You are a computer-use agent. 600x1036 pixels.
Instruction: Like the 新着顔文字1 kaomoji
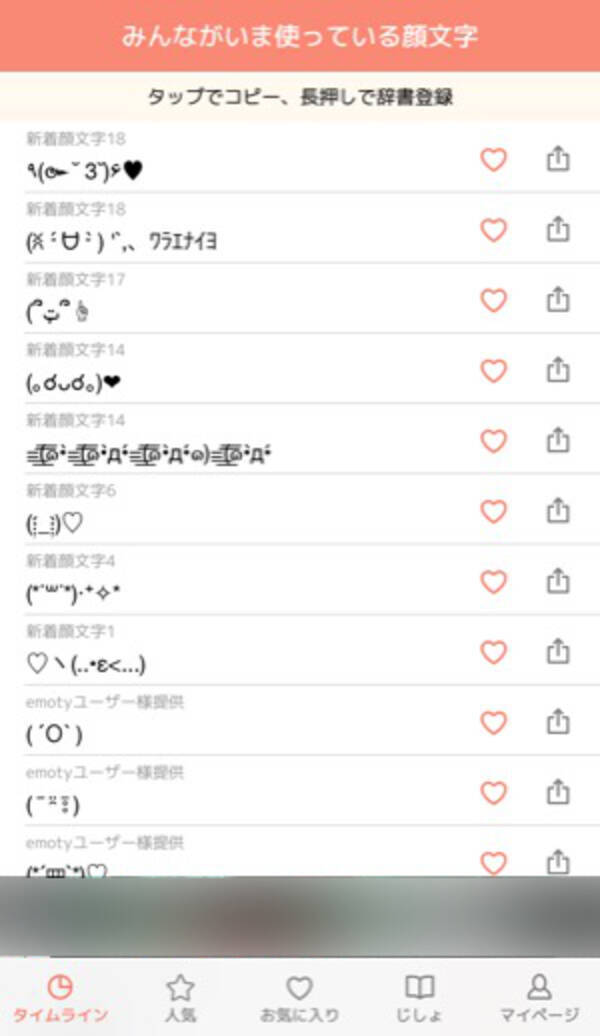pyautogui.click(x=494, y=652)
